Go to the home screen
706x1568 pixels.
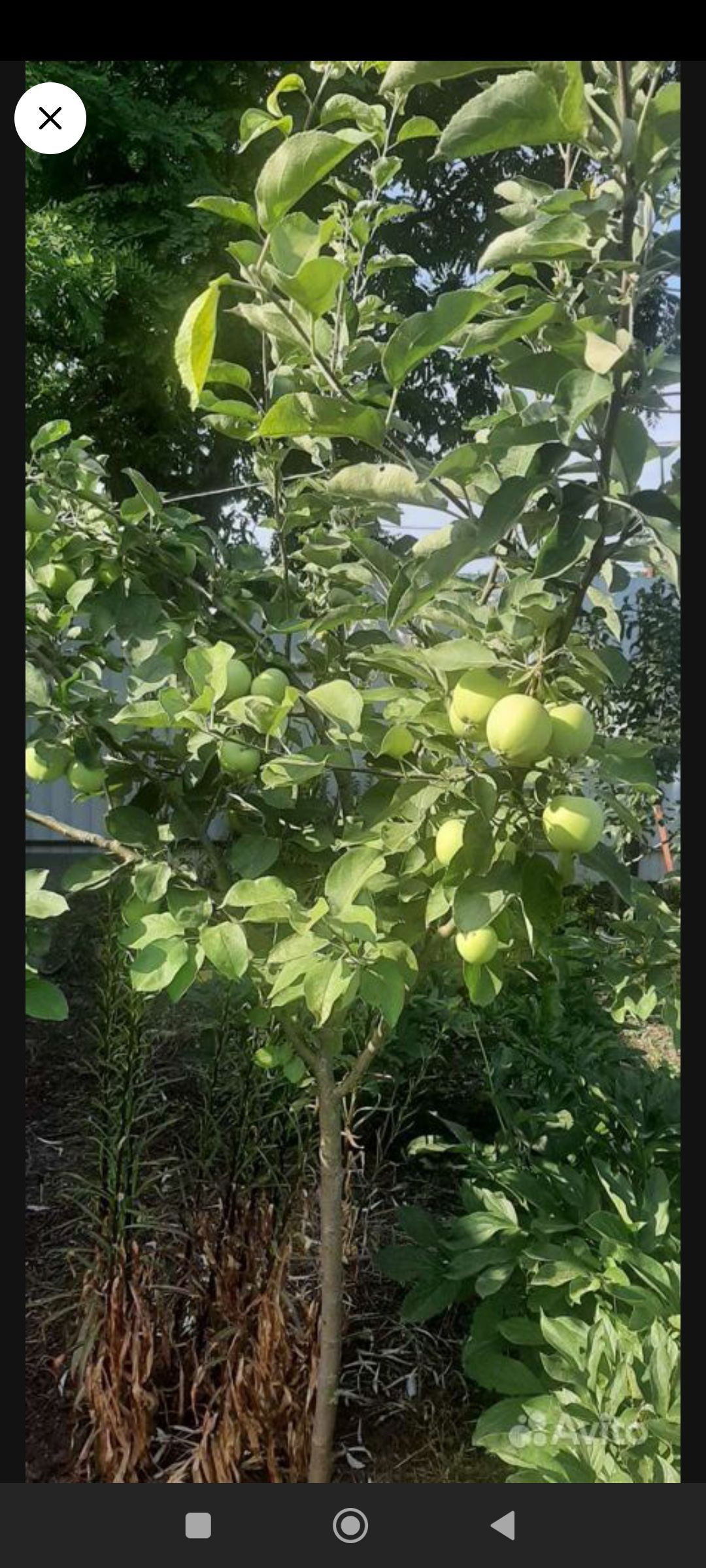[x=350, y=1526]
